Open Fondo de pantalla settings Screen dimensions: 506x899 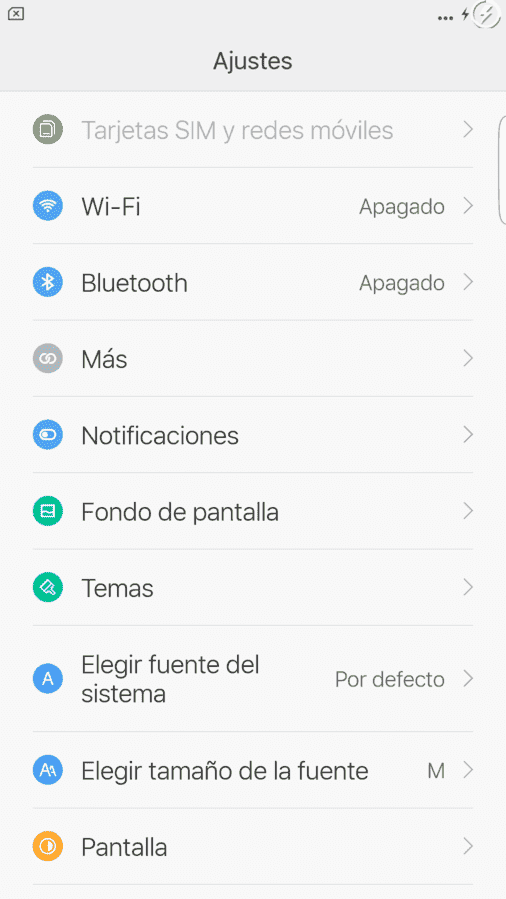click(x=253, y=511)
